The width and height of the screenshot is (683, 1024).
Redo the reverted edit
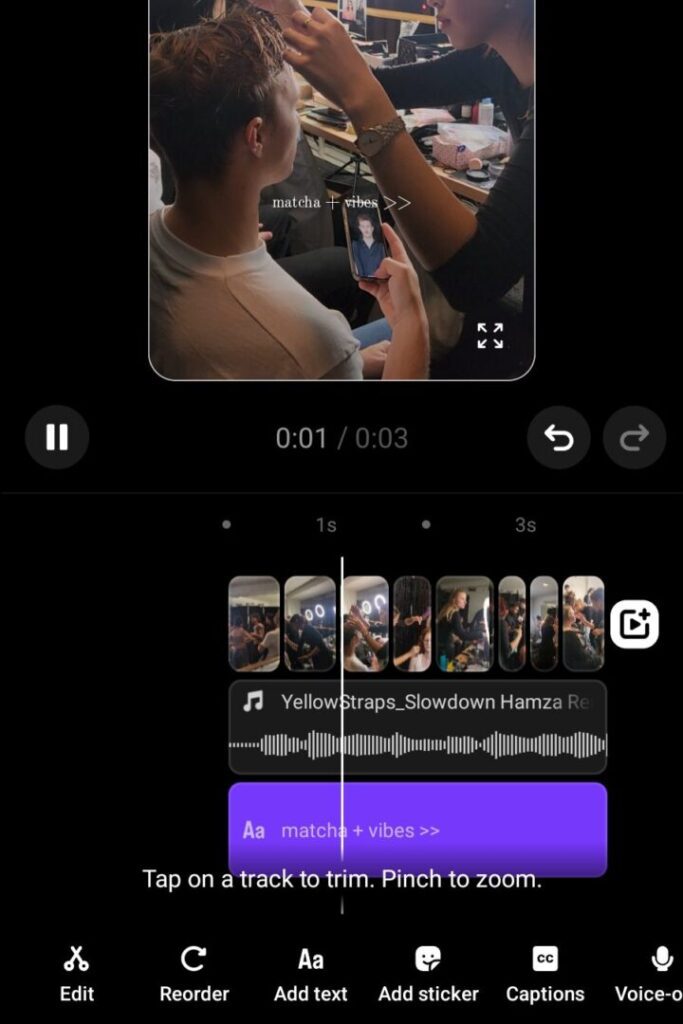click(x=634, y=437)
